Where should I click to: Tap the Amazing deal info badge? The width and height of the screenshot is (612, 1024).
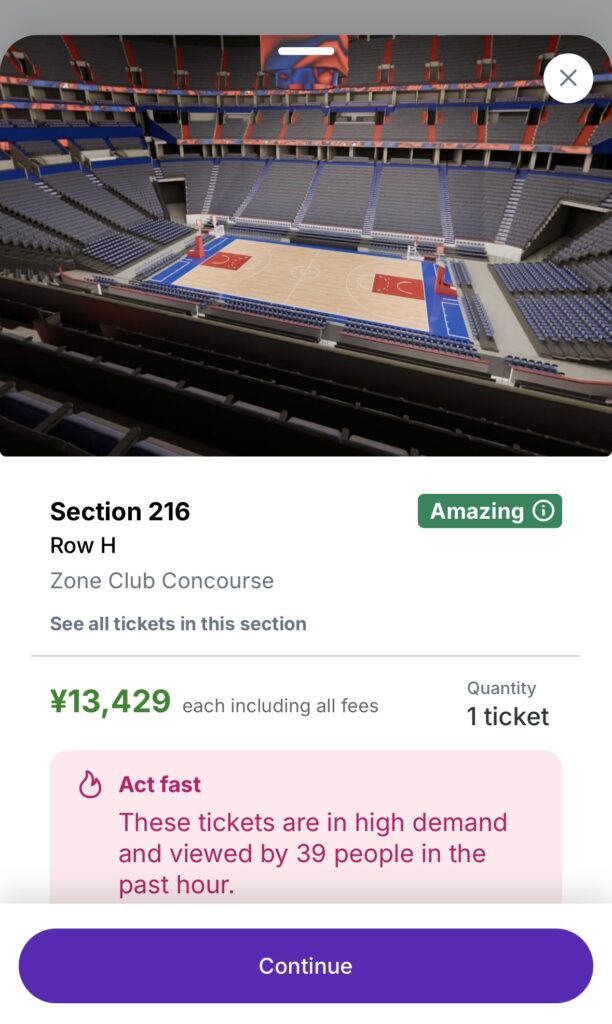[x=490, y=511]
